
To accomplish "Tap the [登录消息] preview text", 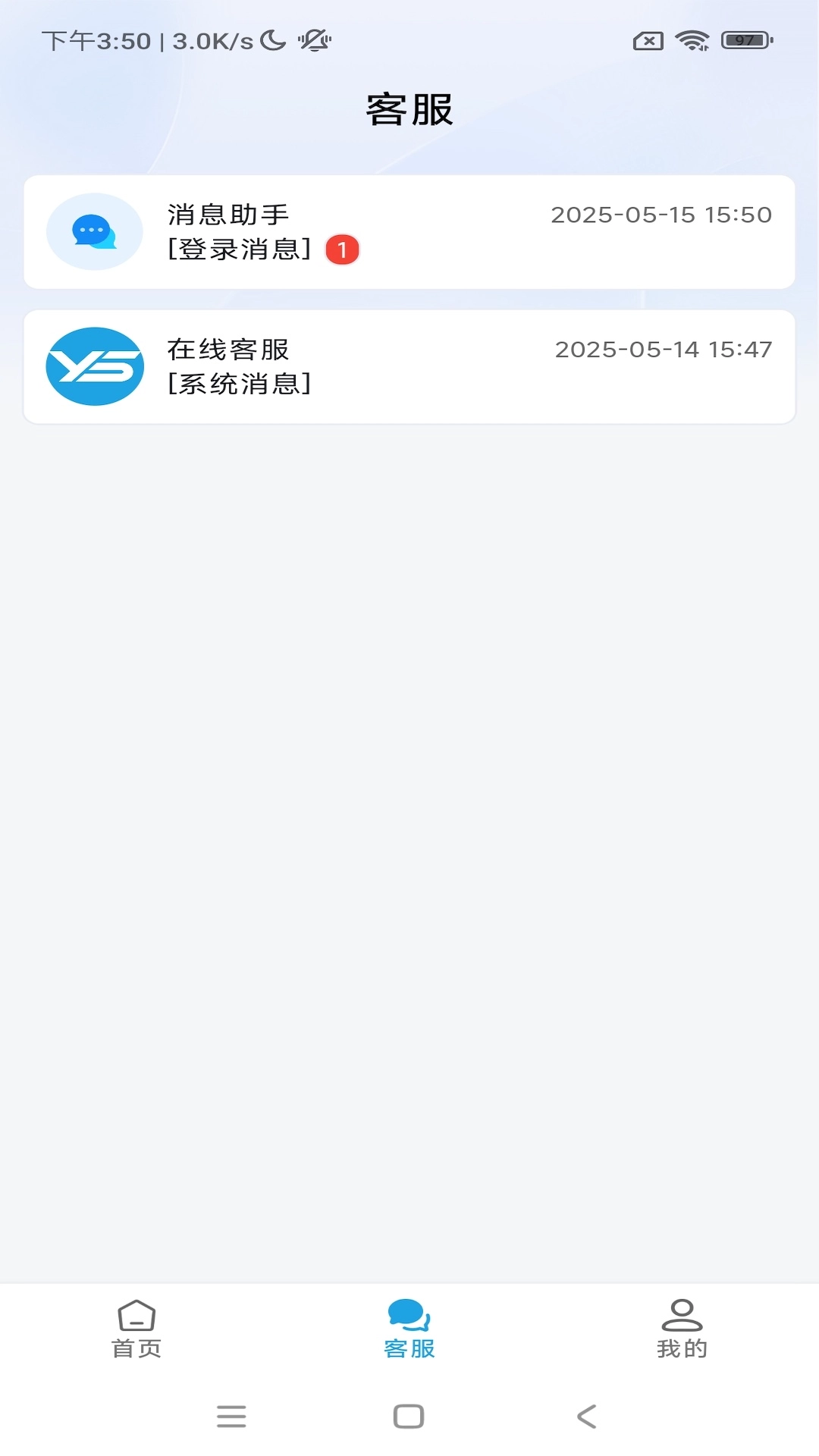I will (x=239, y=249).
